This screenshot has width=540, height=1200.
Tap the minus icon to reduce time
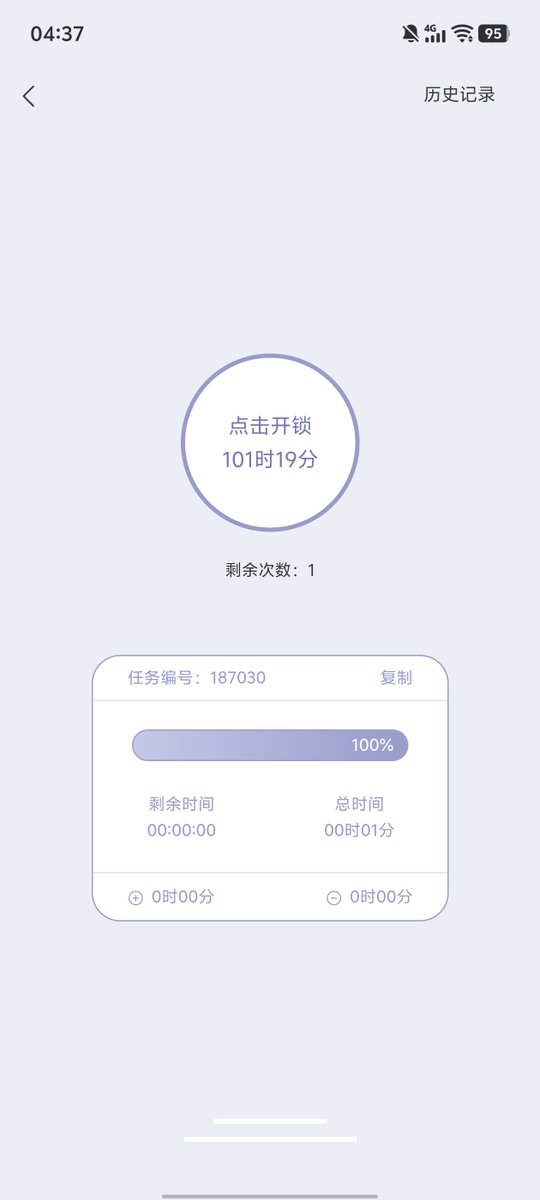point(334,898)
